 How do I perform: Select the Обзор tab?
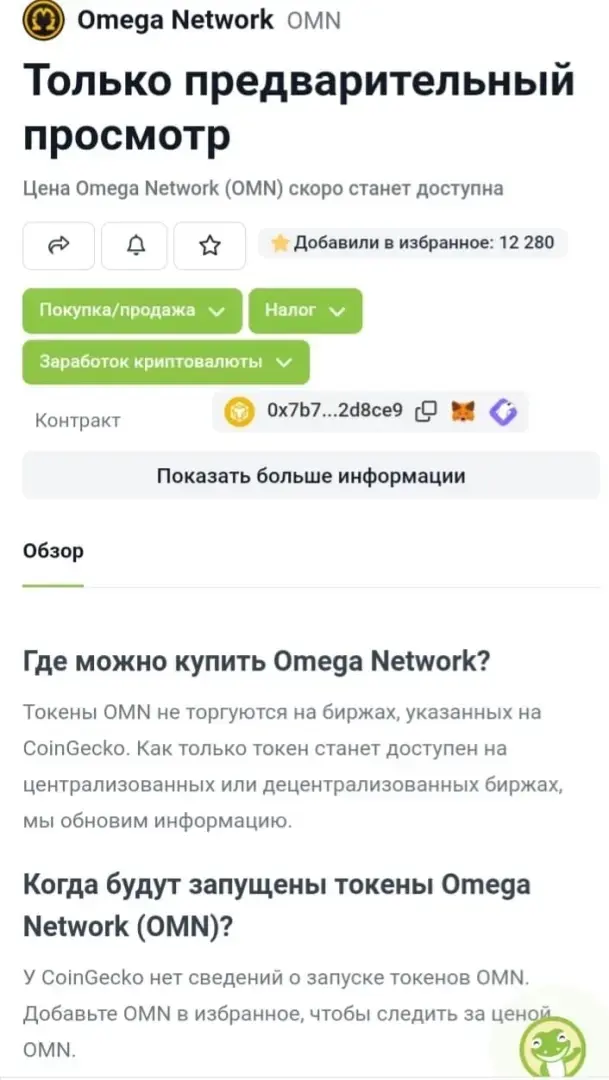pos(53,551)
